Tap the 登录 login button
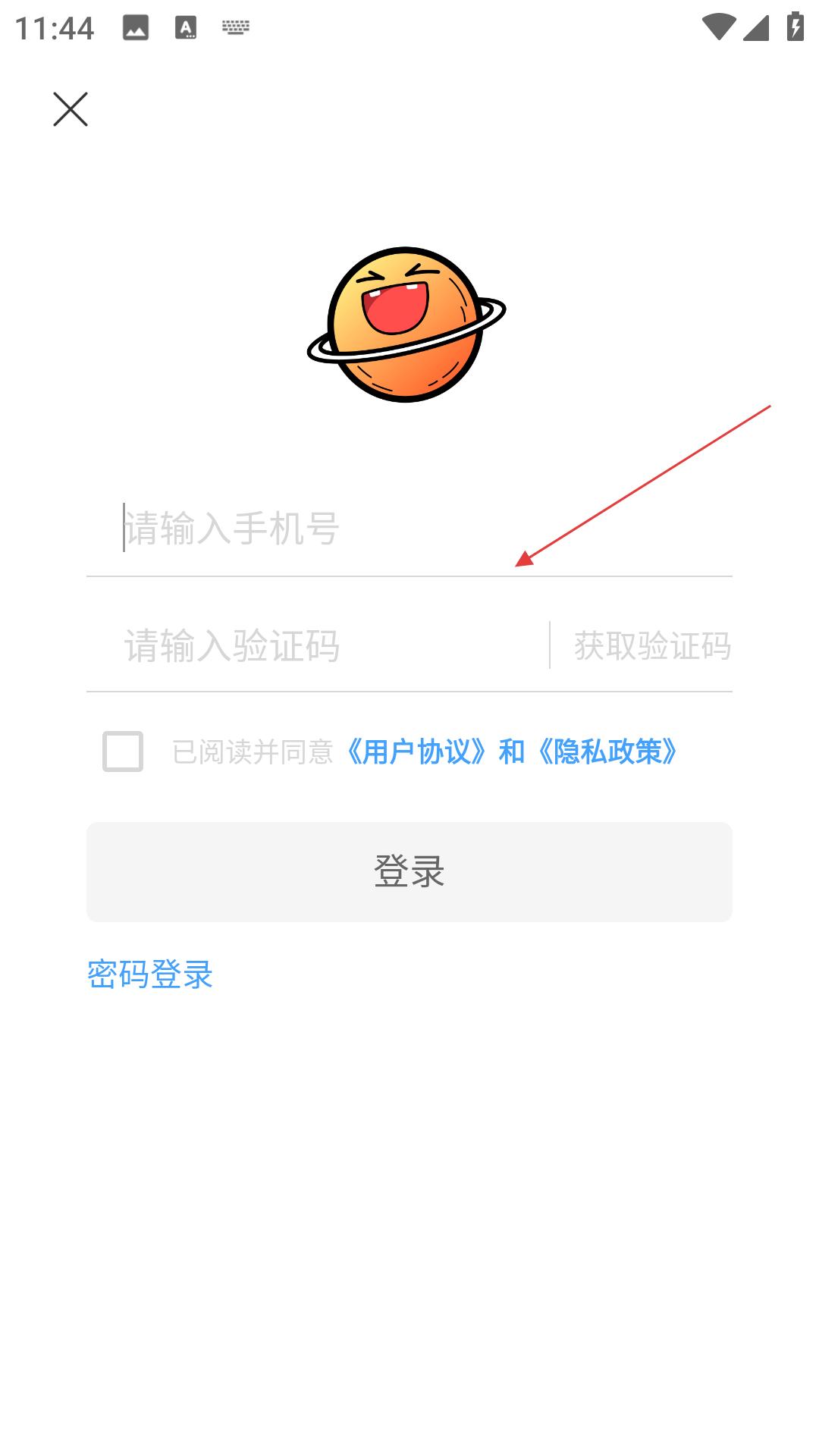819x1456 pixels. tap(409, 871)
